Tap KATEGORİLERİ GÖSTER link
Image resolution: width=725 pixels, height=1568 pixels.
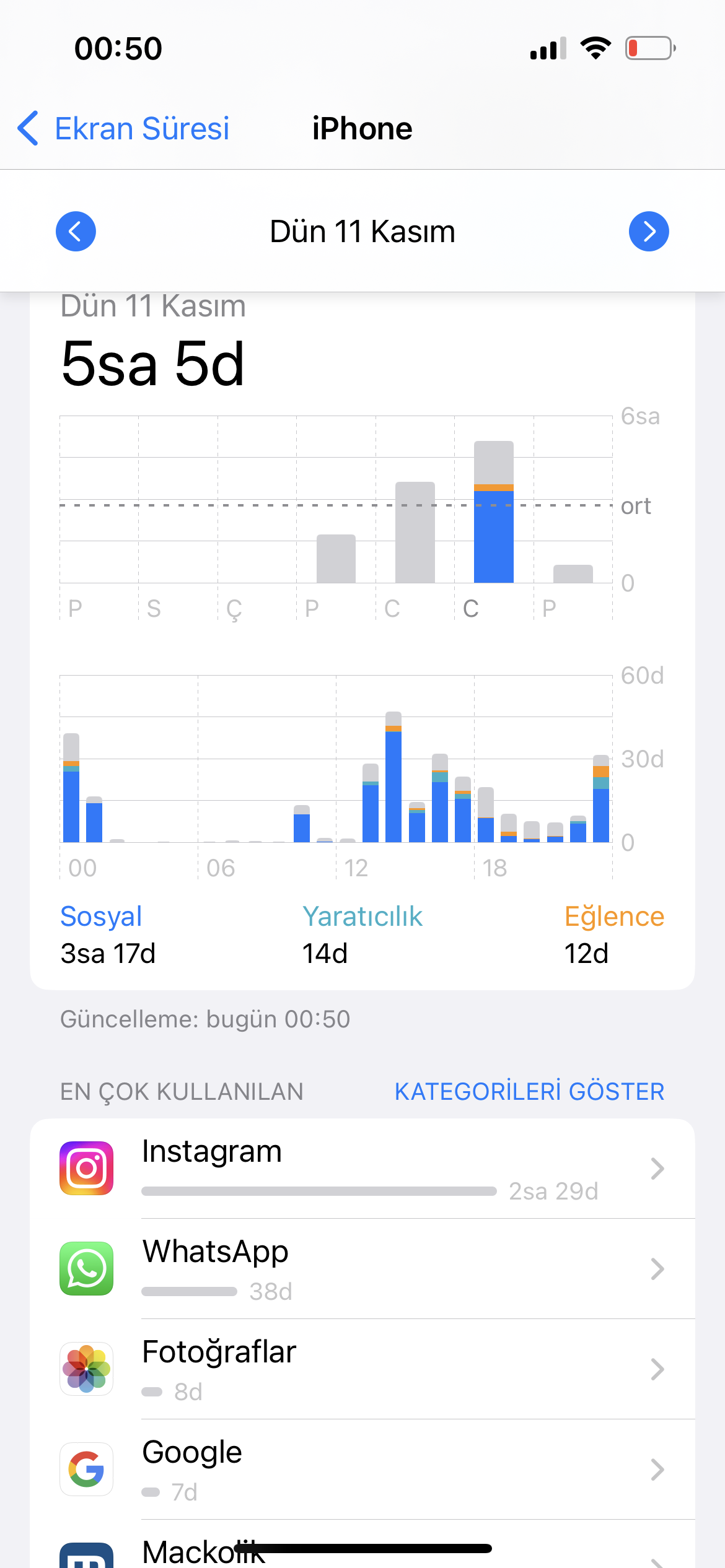[529, 1092]
